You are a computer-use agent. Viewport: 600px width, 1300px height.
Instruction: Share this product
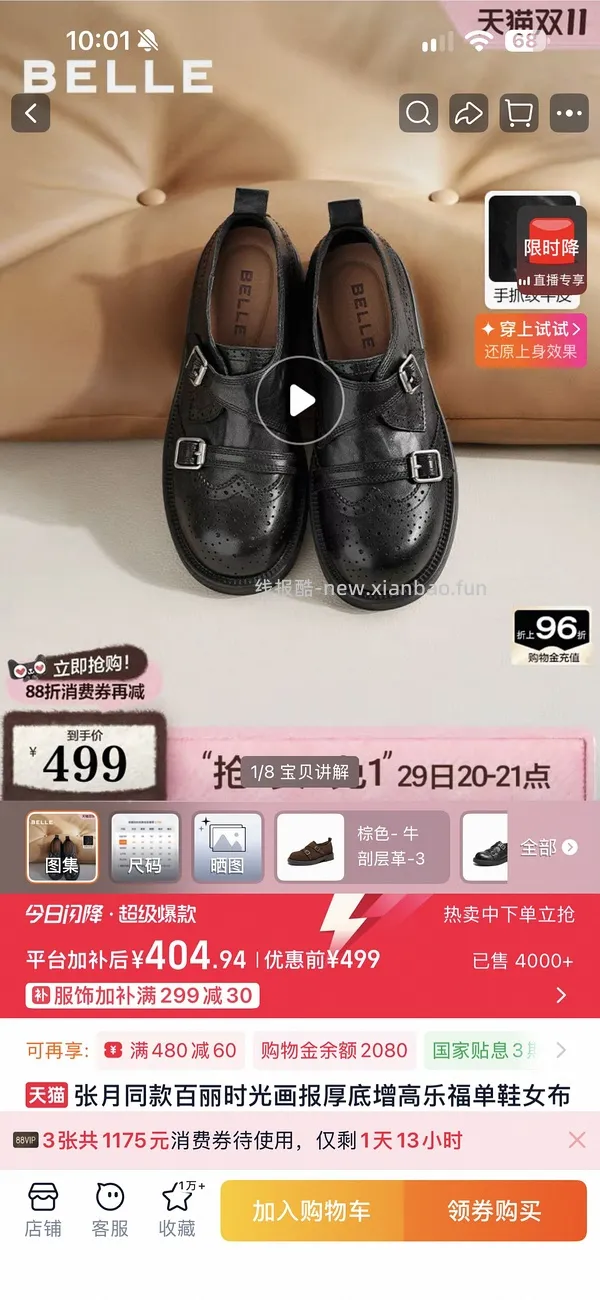pos(469,113)
